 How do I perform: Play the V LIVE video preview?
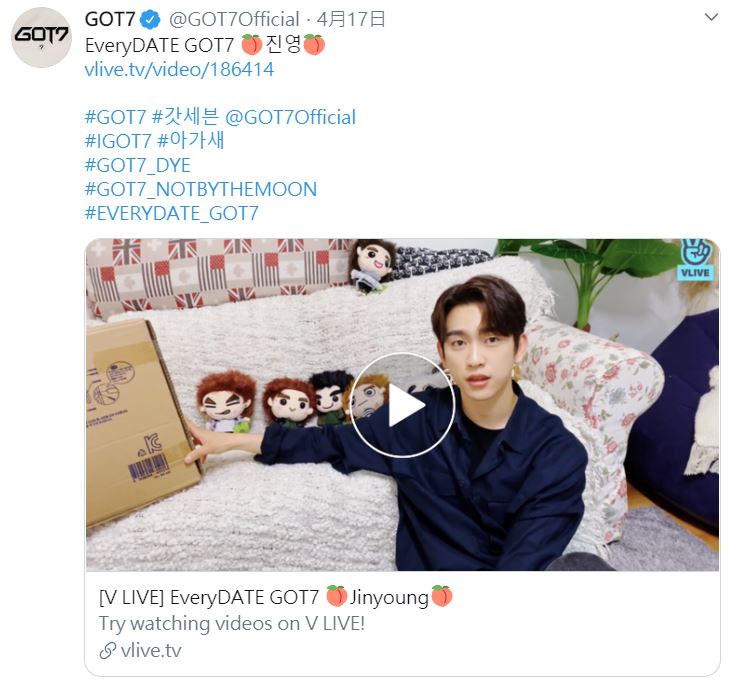click(402, 404)
